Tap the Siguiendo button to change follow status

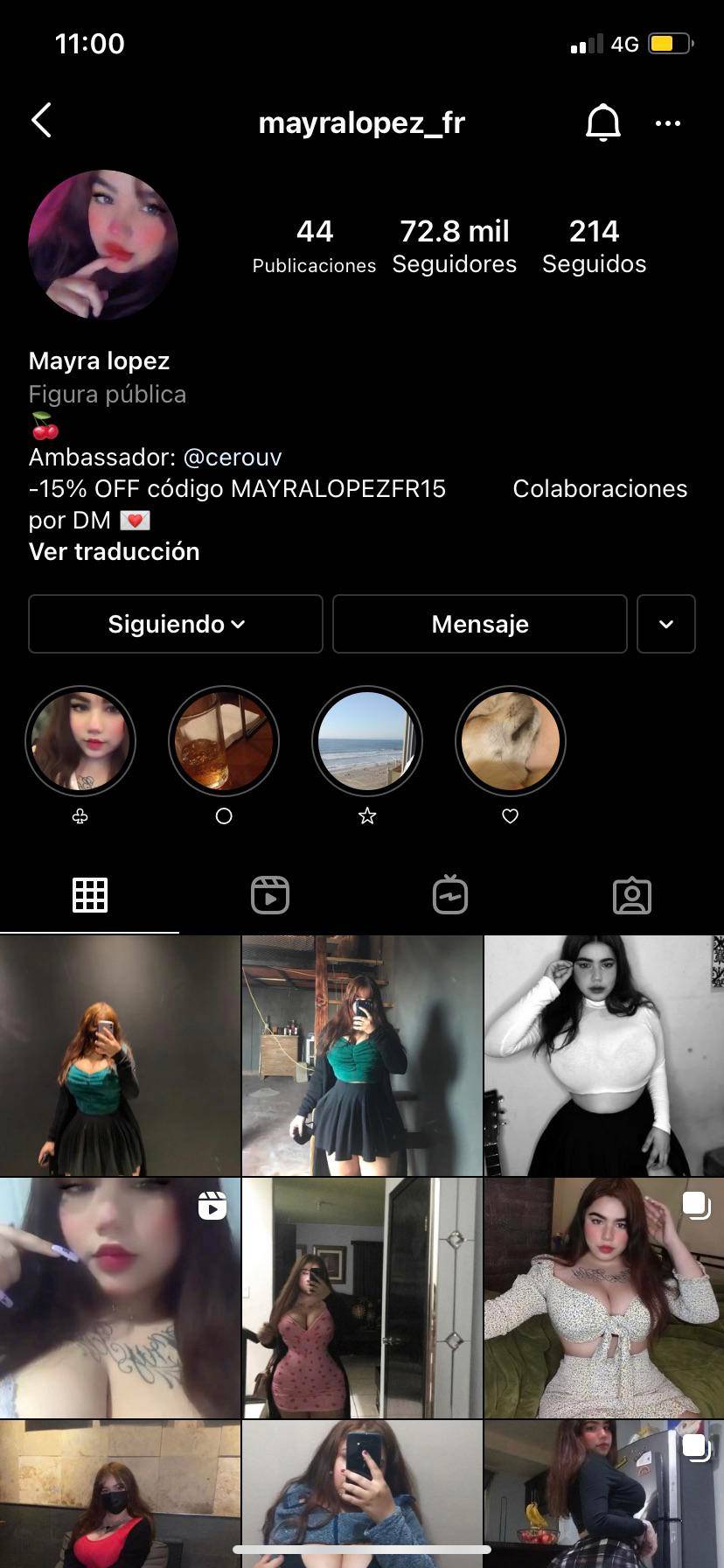click(175, 624)
